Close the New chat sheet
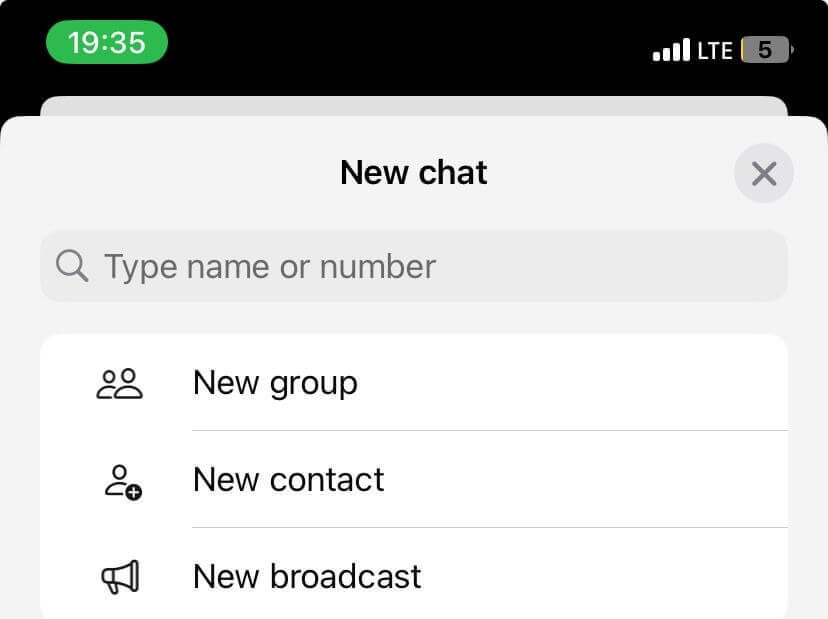The image size is (828, 619). (764, 174)
